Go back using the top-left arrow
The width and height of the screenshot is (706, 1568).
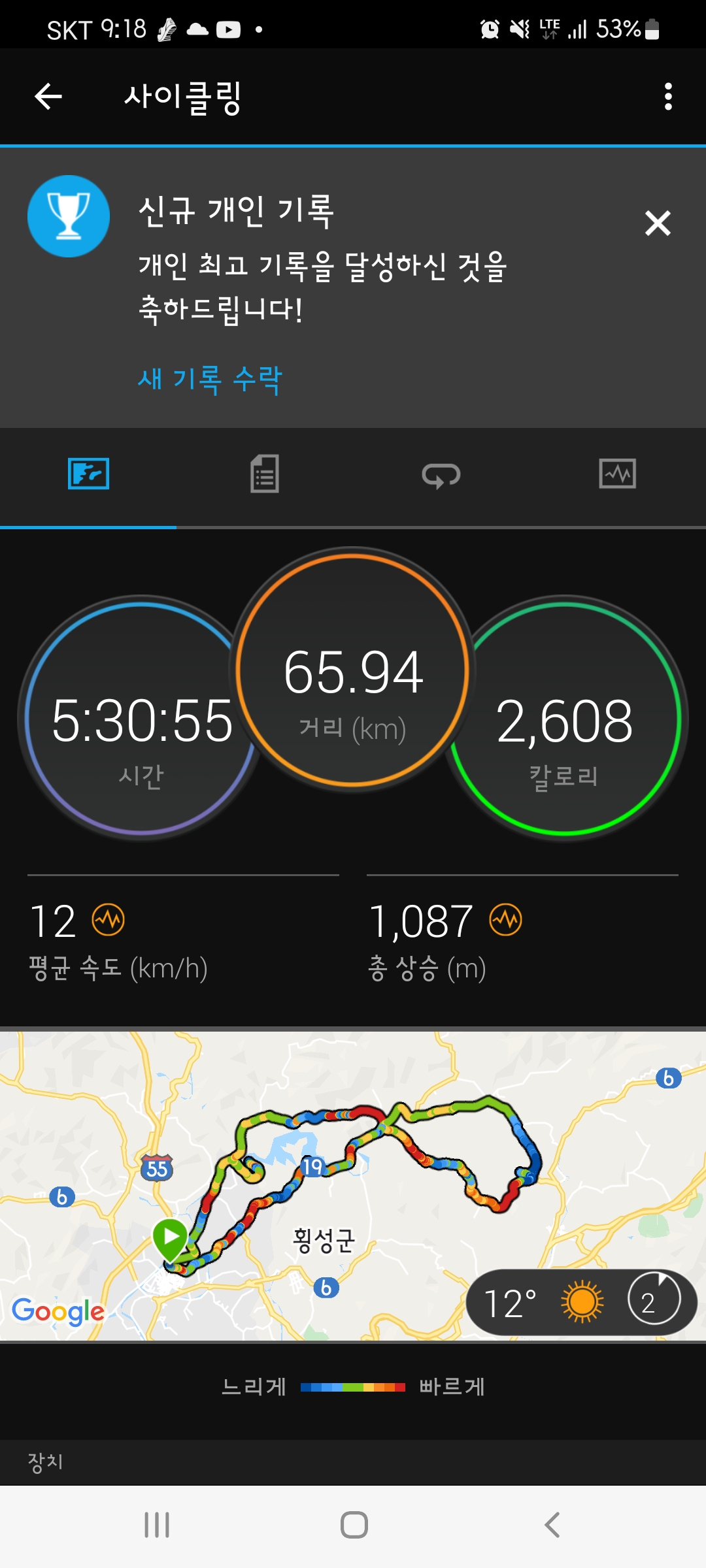pos(48,97)
